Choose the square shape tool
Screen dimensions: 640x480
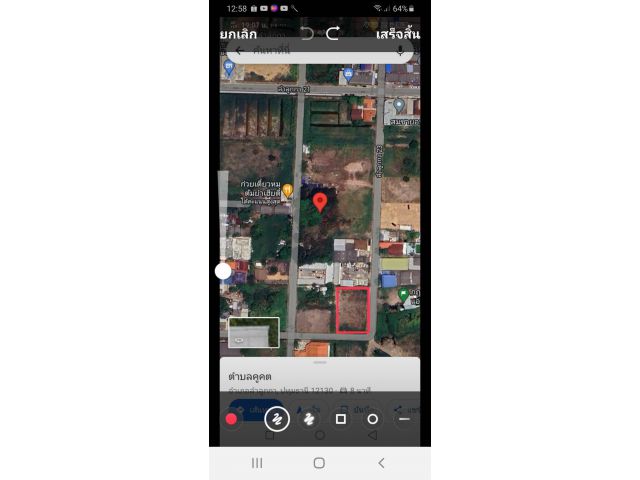(x=341, y=419)
